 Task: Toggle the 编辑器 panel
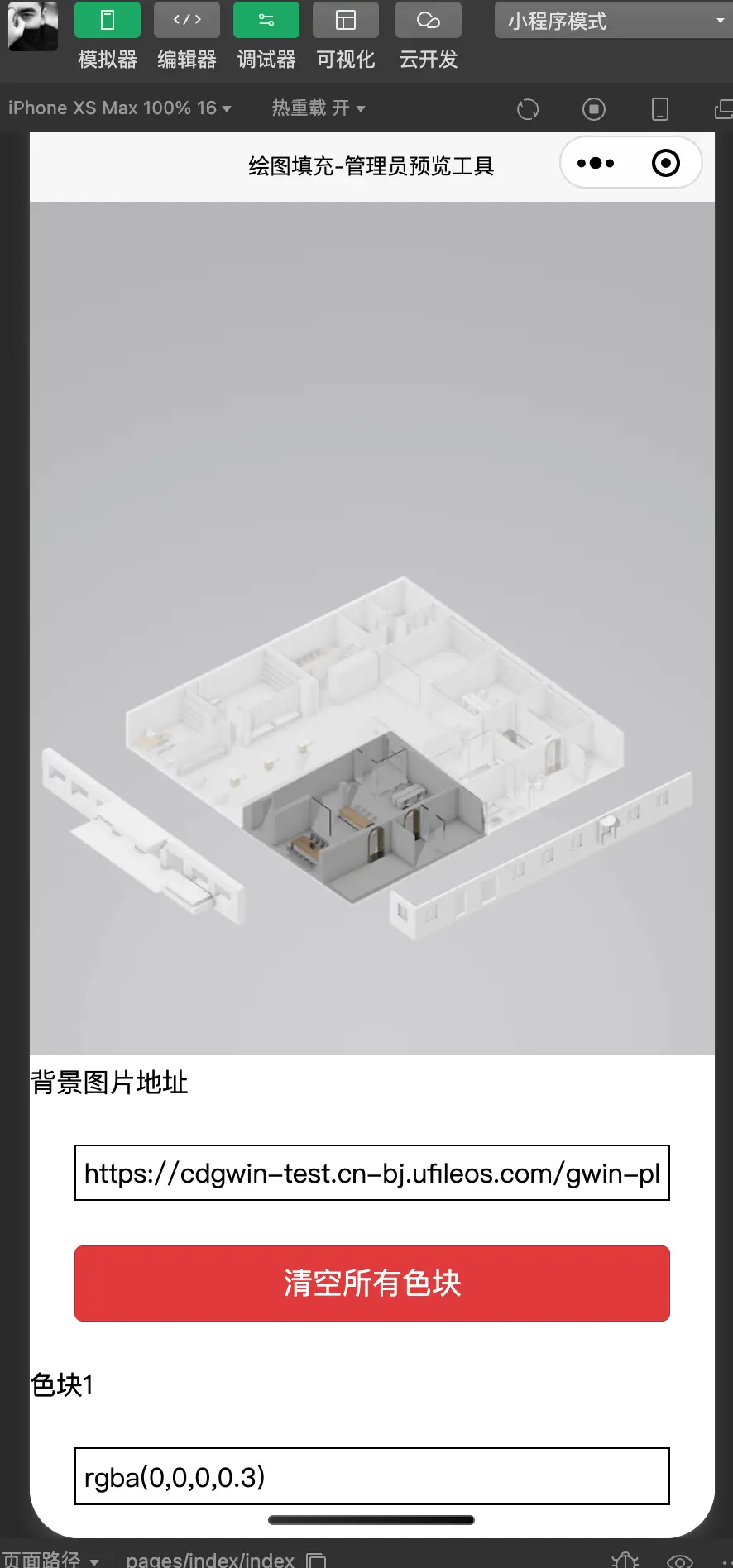pyautogui.click(x=187, y=21)
